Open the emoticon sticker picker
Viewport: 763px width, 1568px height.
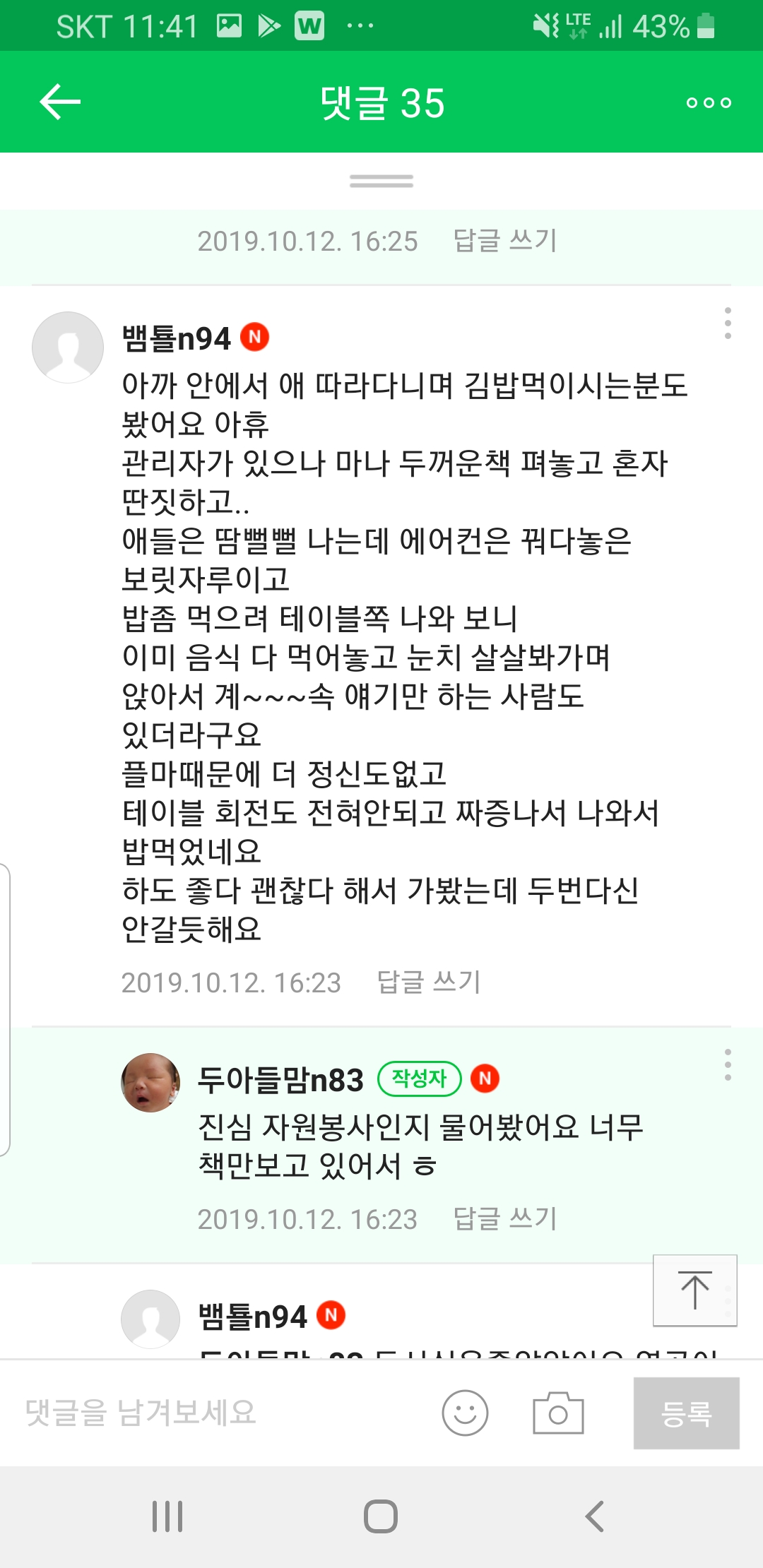click(x=465, y=1413)
